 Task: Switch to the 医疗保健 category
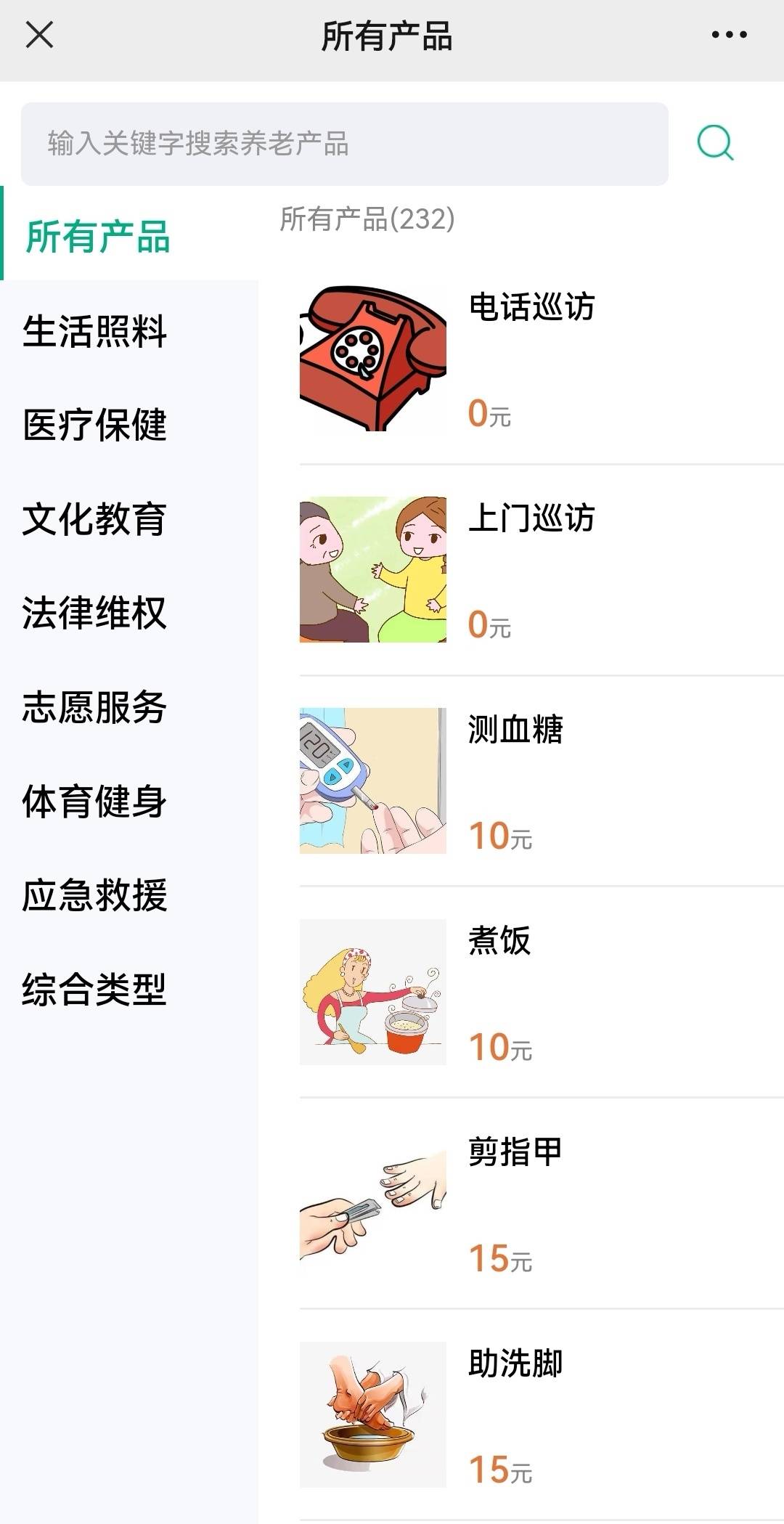pos(95,425)
